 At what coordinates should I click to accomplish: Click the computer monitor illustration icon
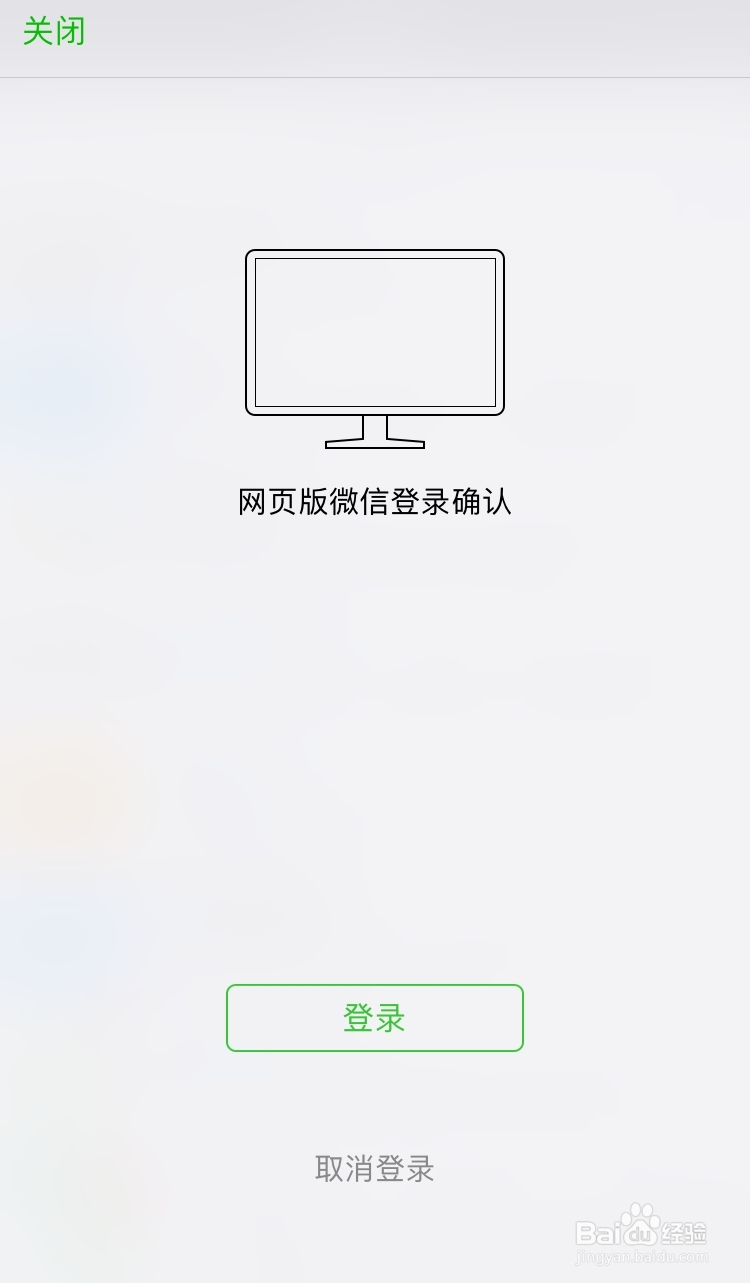point(375,340)
